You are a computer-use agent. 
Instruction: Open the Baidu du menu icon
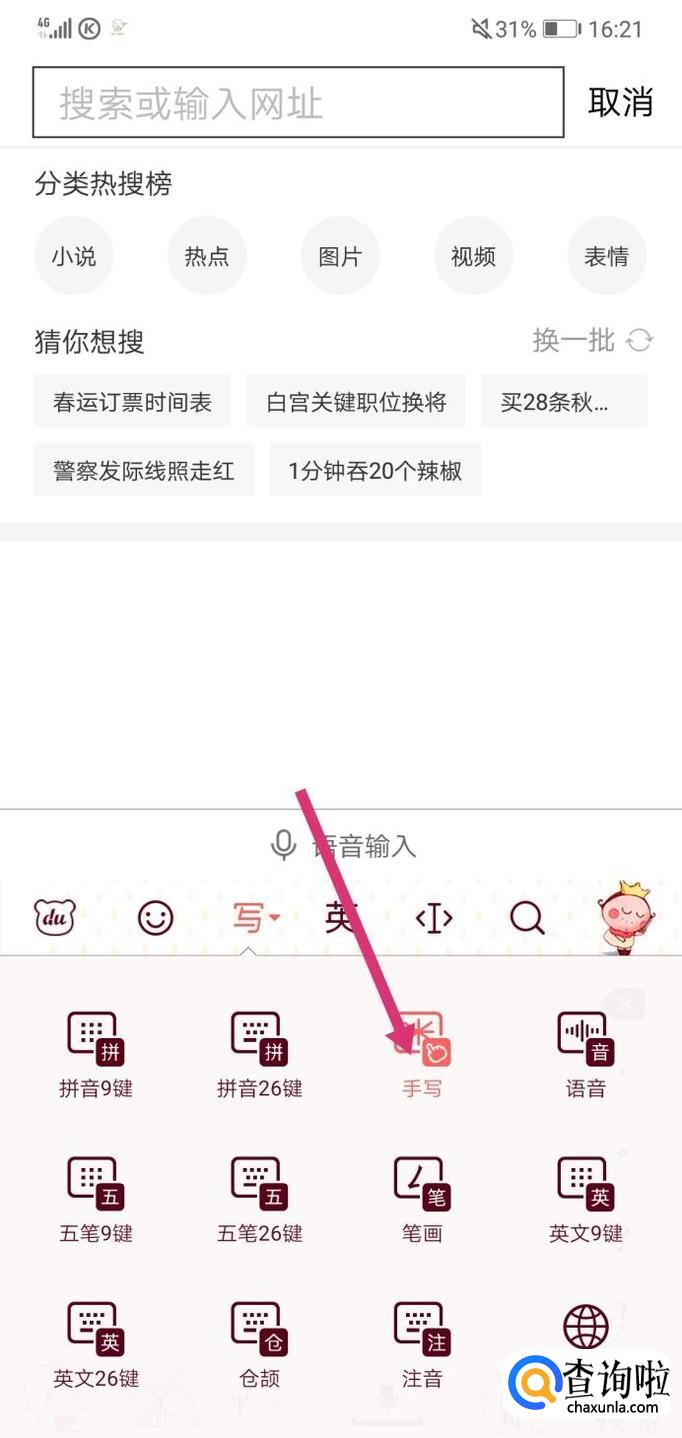pyautogui.click(x=55, y=917)
